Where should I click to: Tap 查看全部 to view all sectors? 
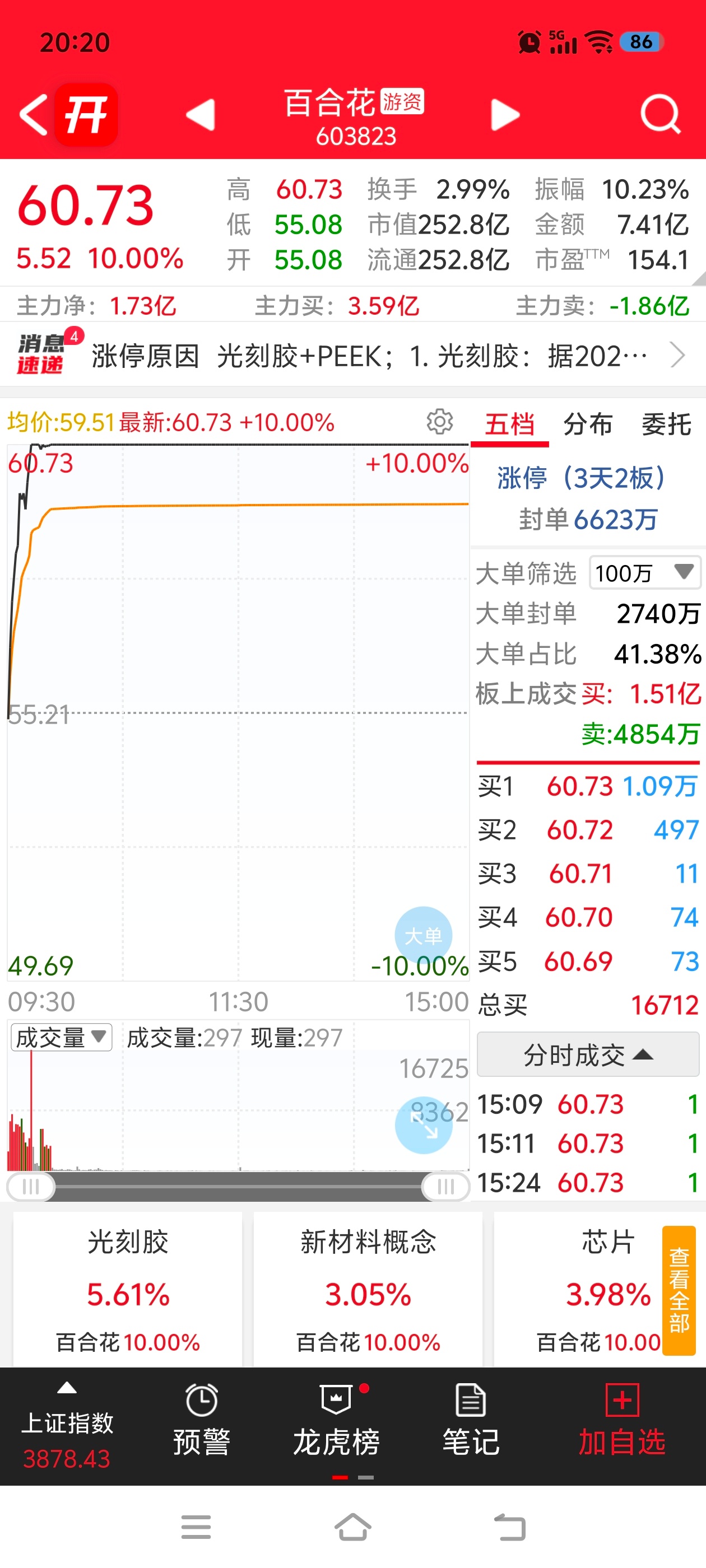click(x=679, y=1290)
